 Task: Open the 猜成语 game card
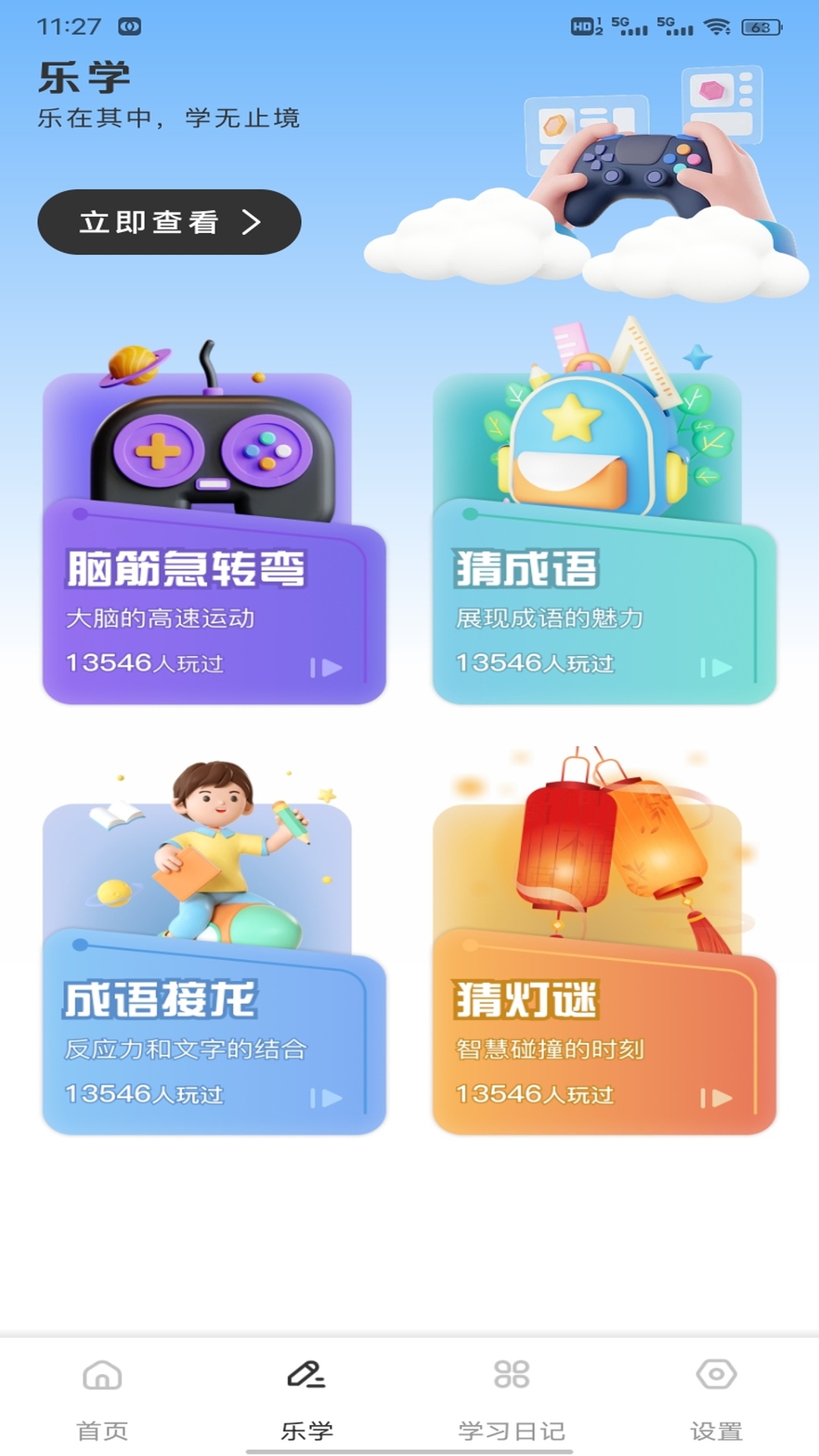[603, 599]
